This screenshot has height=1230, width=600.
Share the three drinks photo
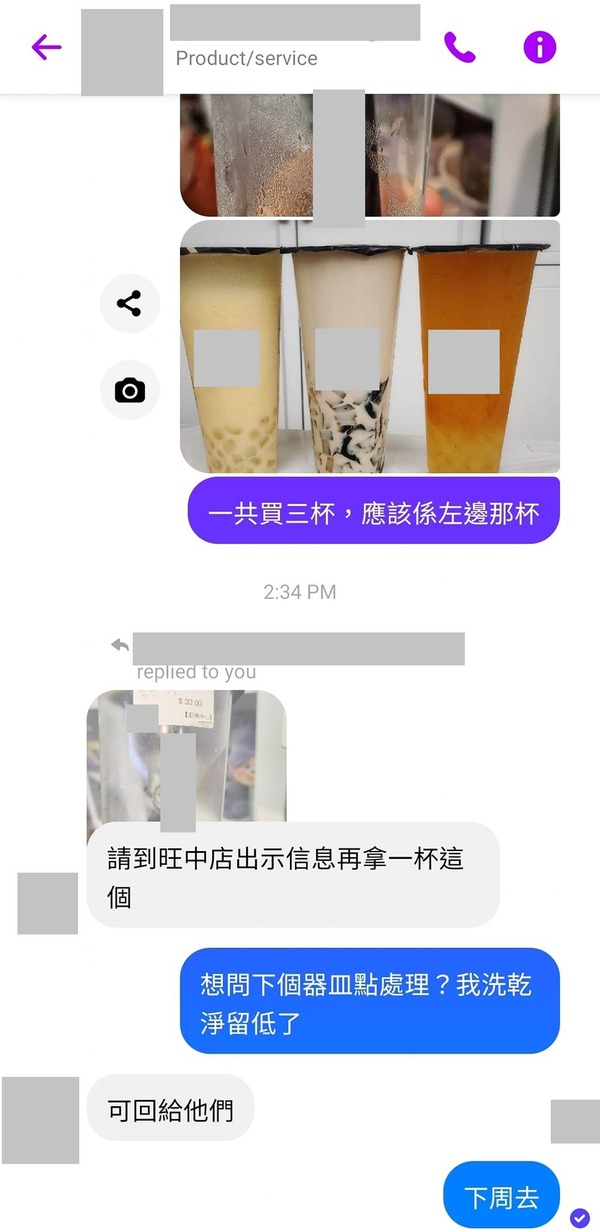(x=129, y=303)
